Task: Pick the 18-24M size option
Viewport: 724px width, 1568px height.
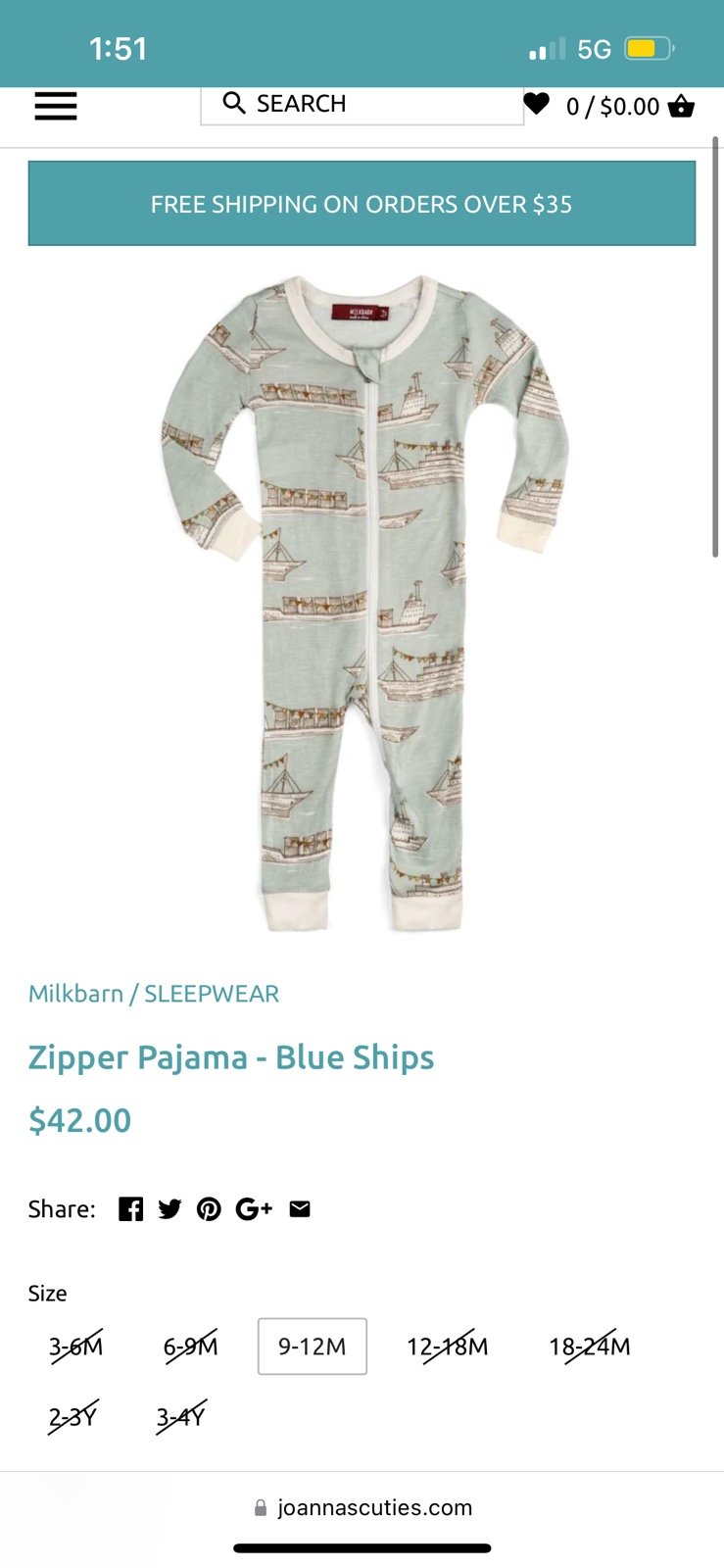Action: (x=590, y=1347)
